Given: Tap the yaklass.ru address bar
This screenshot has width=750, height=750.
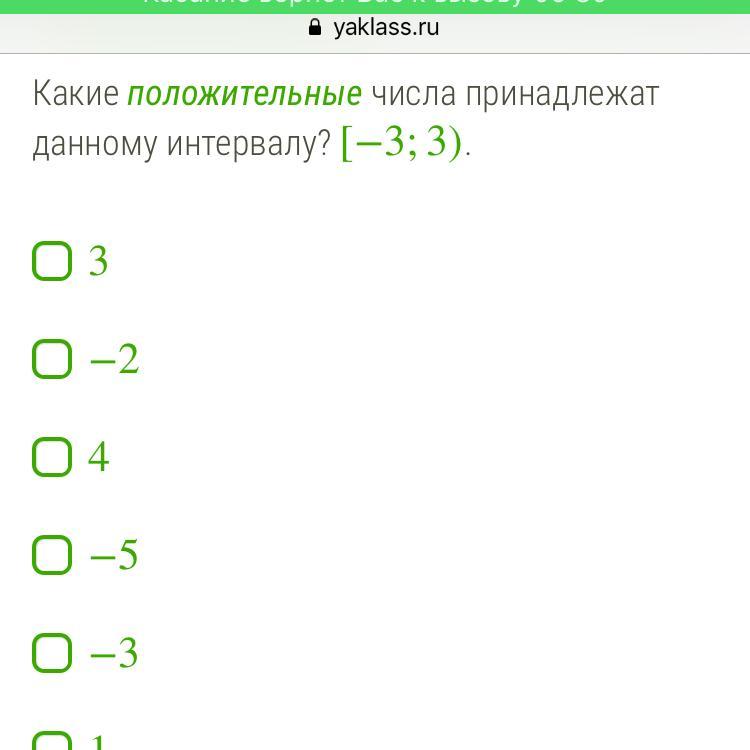Looking at the screenshot, I should [x=375, y=28].
